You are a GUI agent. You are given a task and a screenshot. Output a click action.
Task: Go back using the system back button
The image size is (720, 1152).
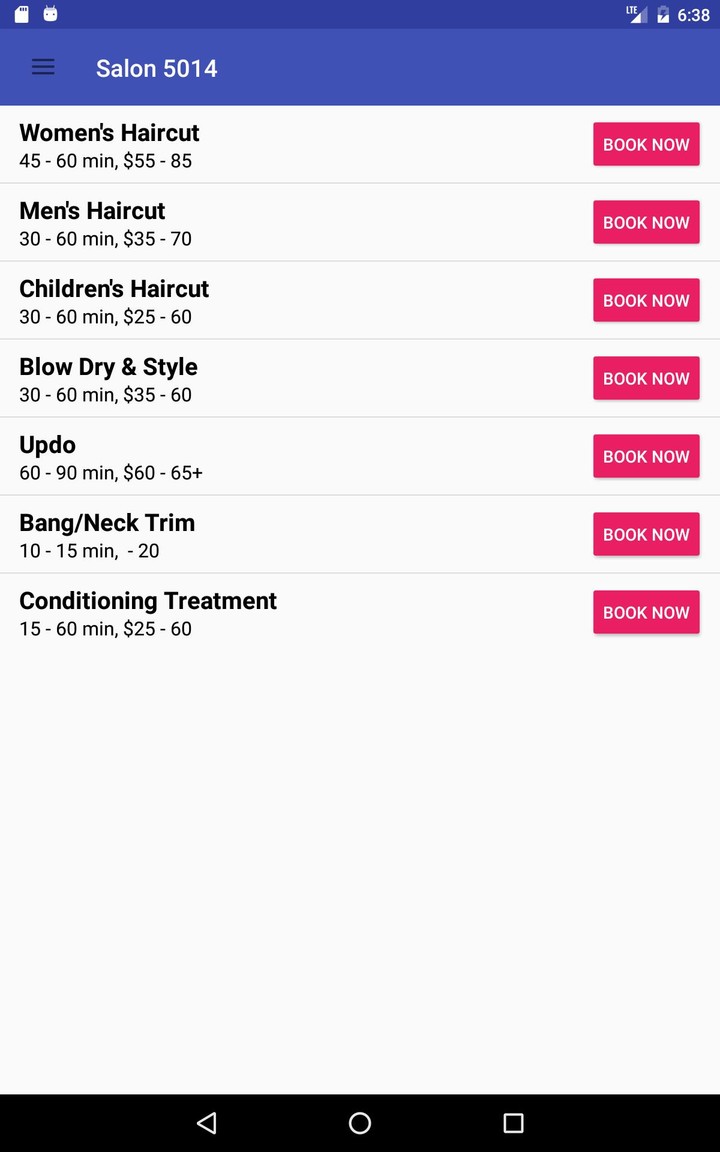(x=207, y=1123)
